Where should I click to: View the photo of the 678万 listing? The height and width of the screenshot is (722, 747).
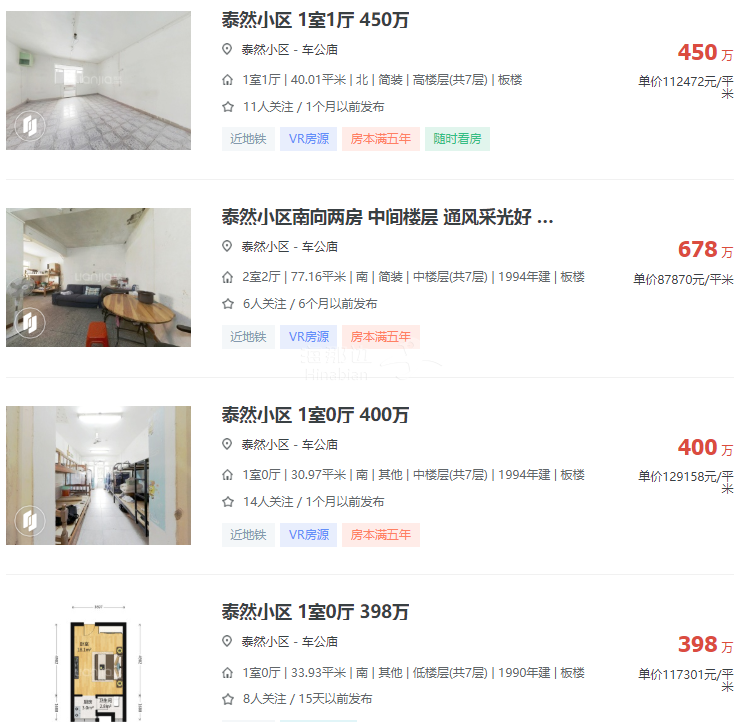98,278
